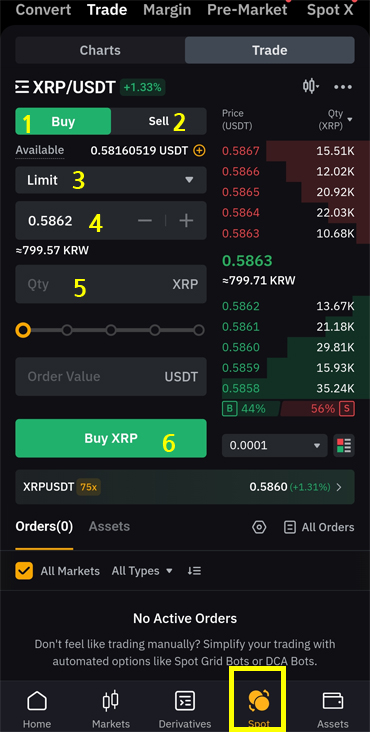Uncheck the All Markets checkbox
Screen dimensions: 370x732
point(24,570)
